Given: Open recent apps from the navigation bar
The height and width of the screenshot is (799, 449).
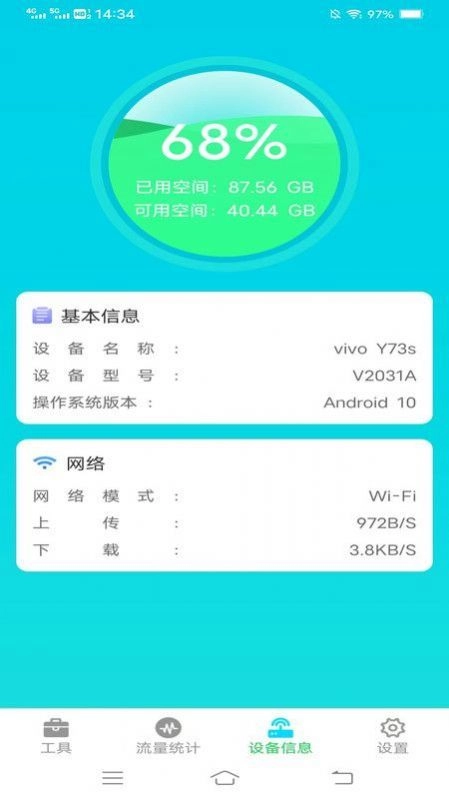Looking at the screenshot, I should coord(113,778).
